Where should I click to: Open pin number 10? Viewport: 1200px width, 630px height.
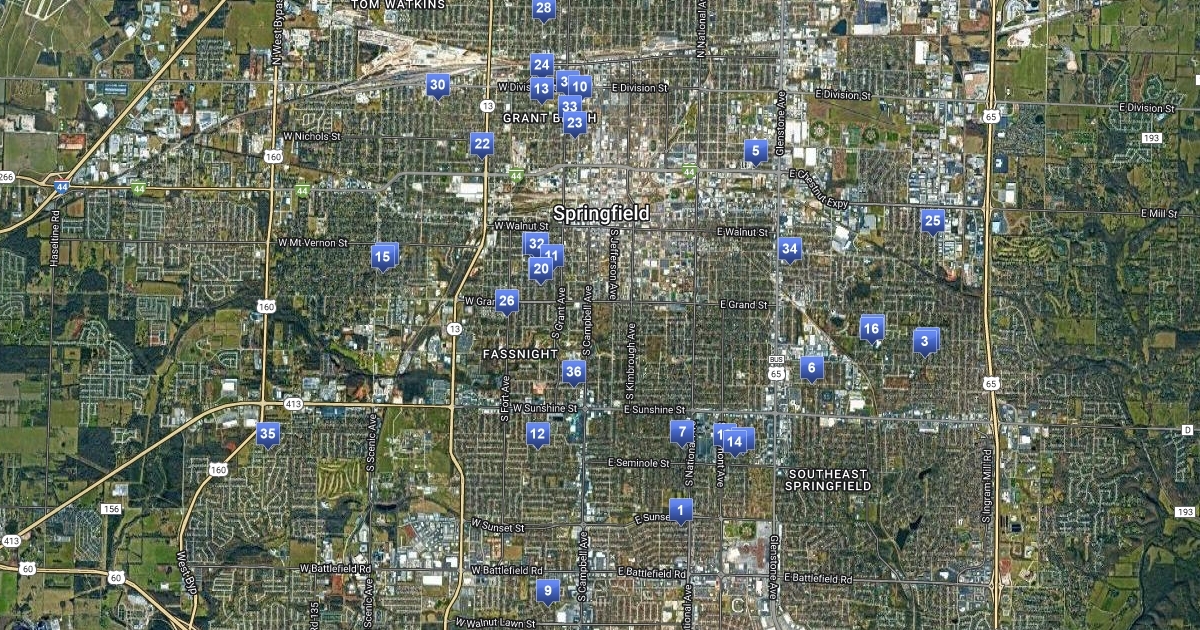(581, 86)
